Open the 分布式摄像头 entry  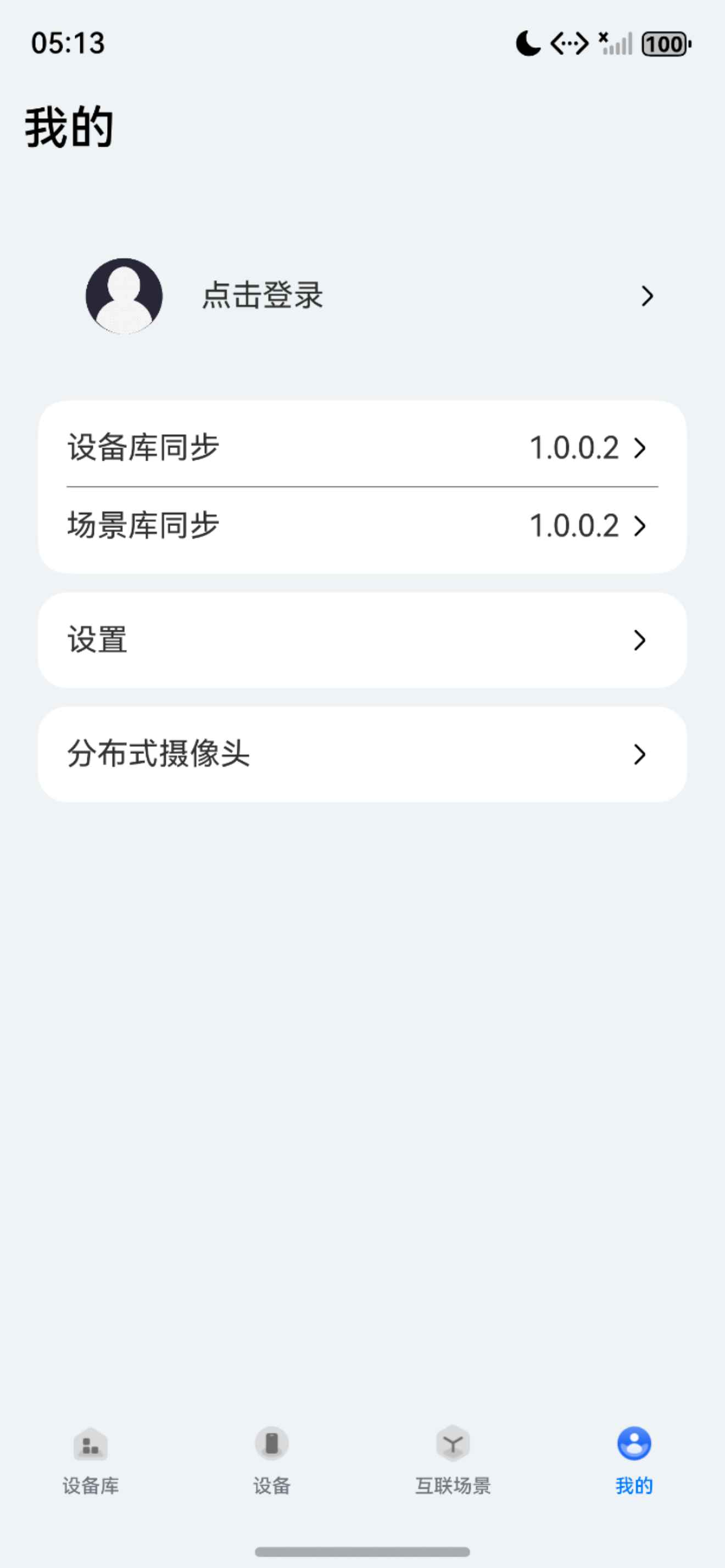(x=362, y=755)
